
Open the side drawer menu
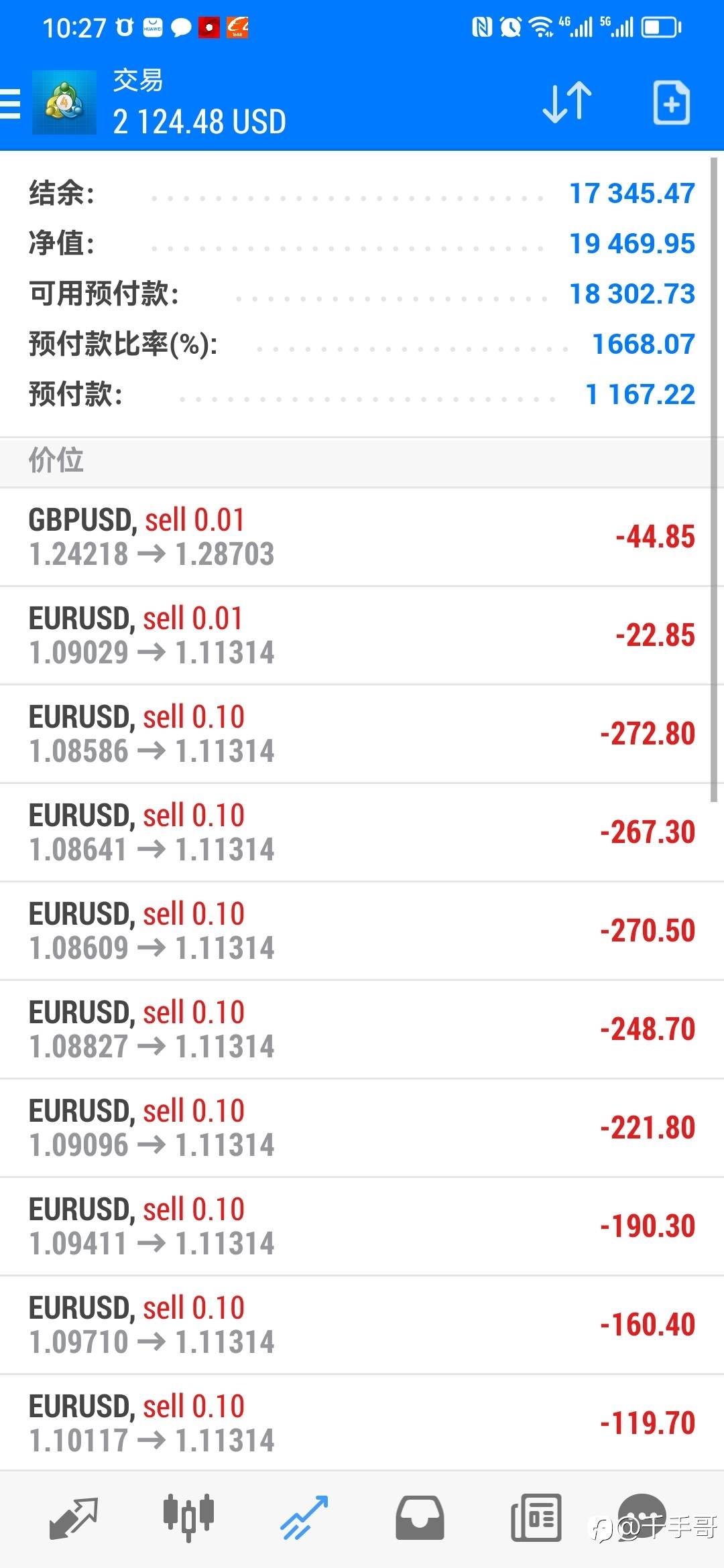click(x=11, y=104)
